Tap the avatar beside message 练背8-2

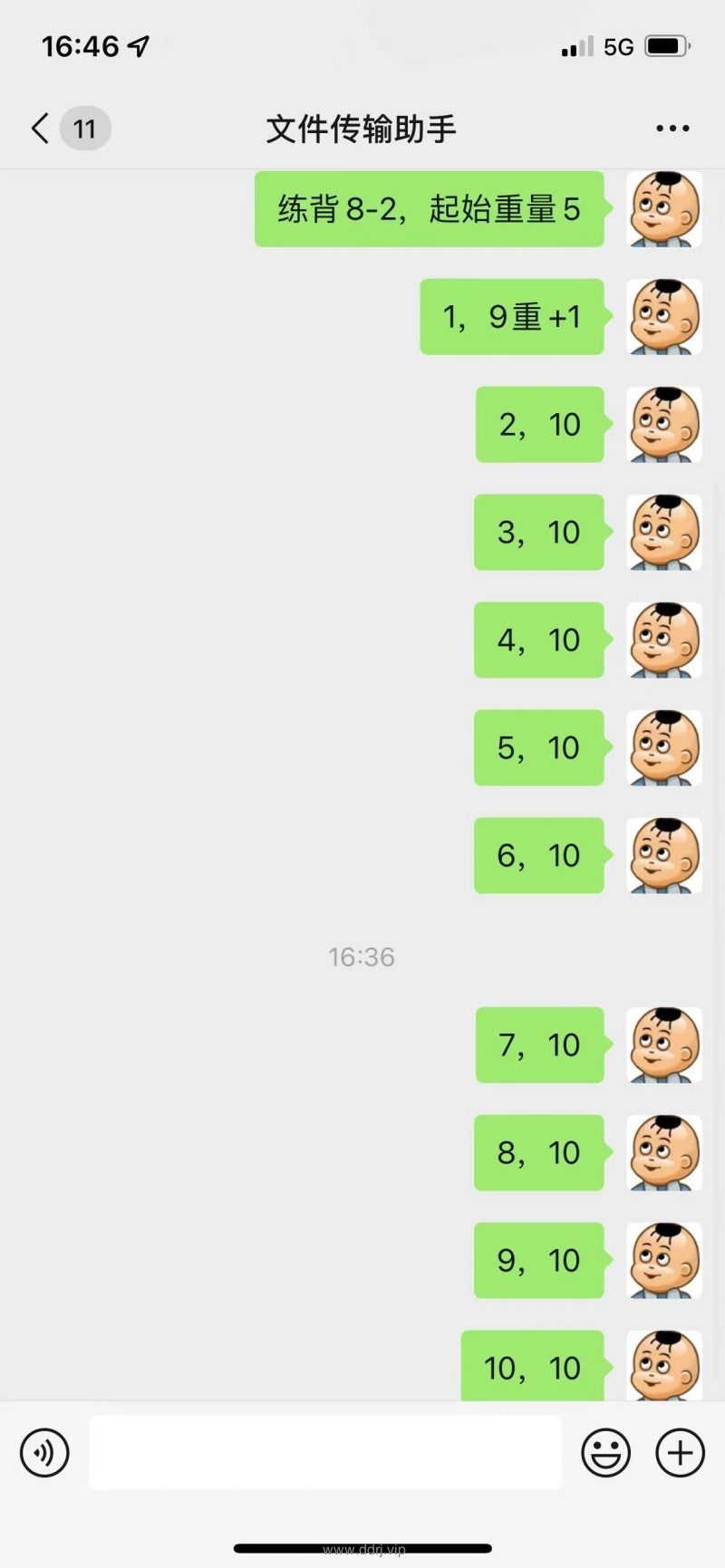point(664,209)
